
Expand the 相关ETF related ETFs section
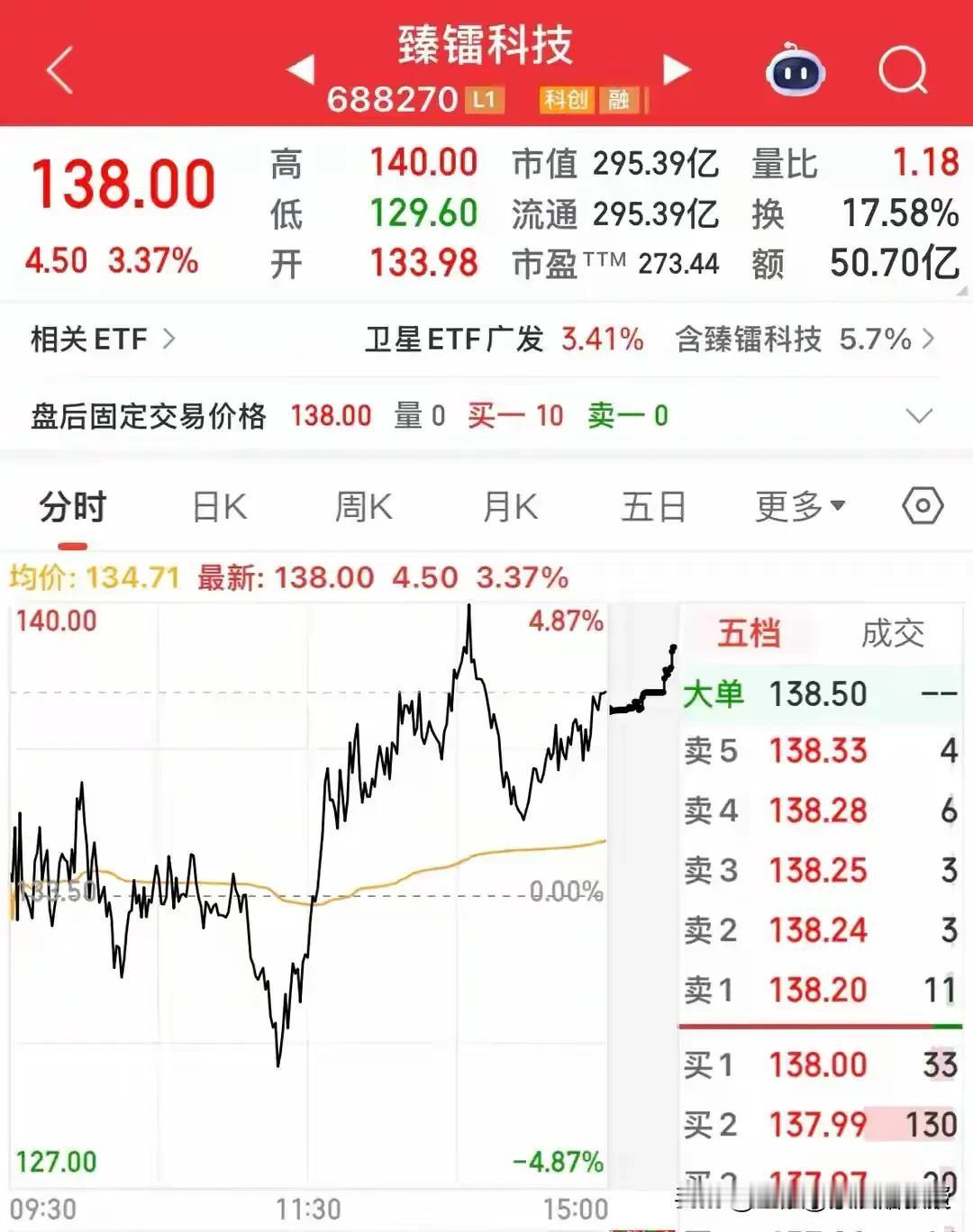[102, 340]
